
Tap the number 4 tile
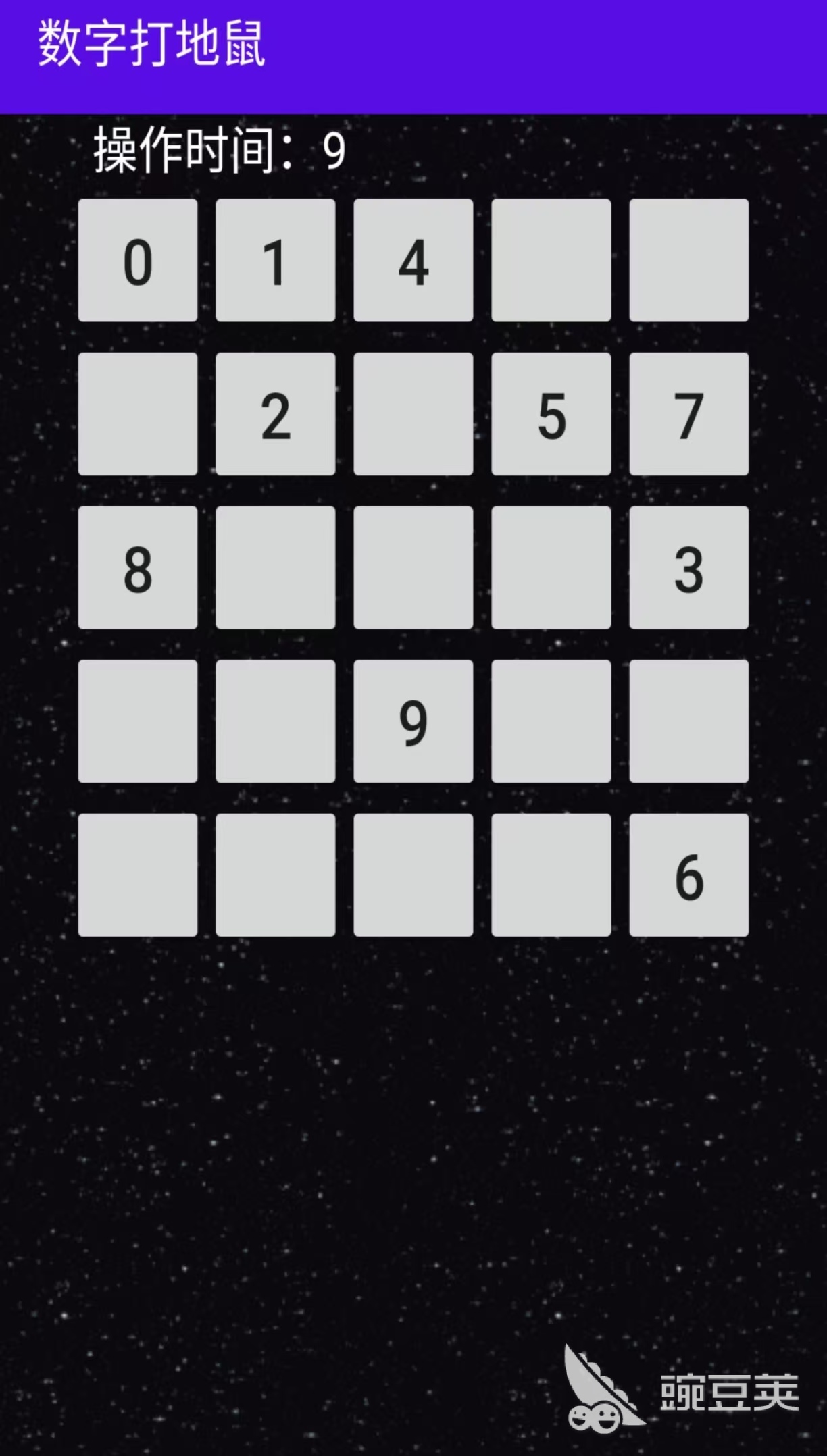click(413, 260)
